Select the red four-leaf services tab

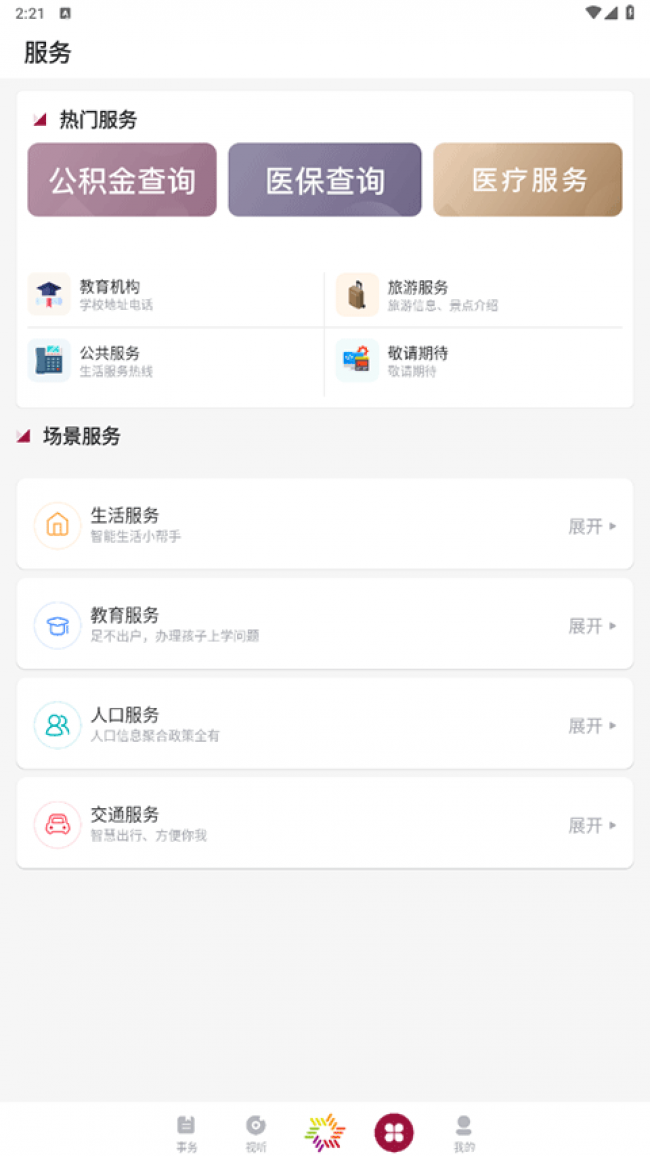click(394, 1132)
